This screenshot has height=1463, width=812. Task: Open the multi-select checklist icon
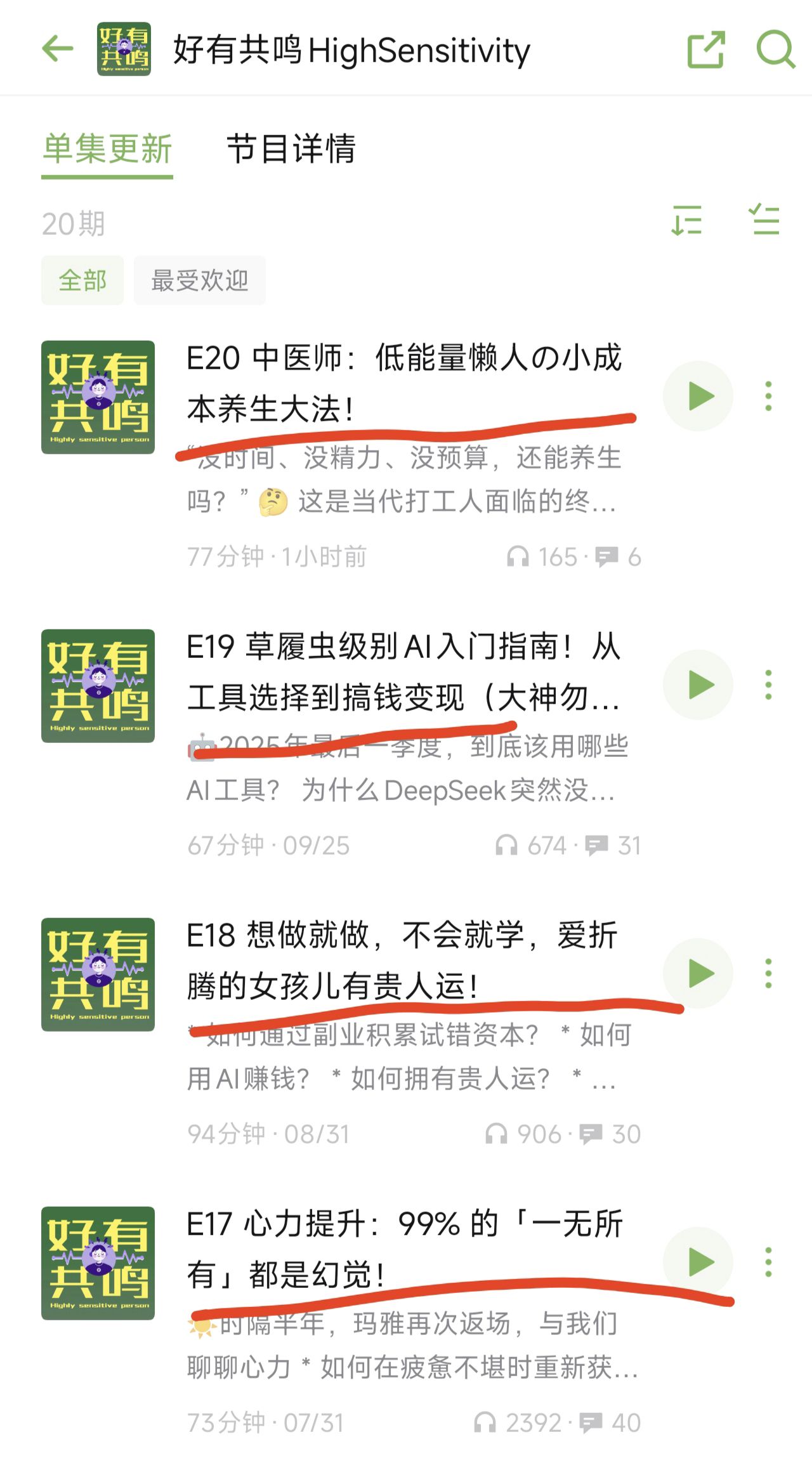(764, 221)
